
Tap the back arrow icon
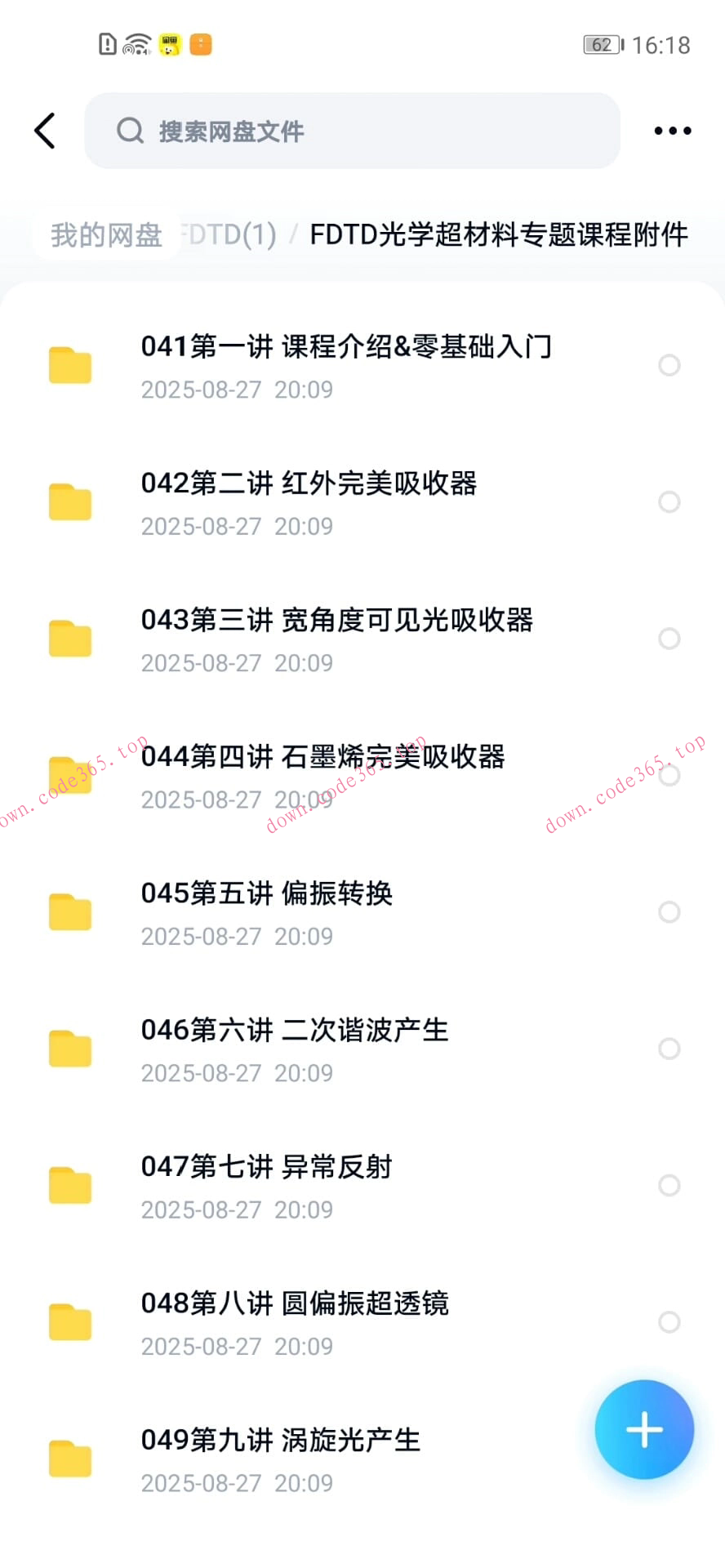[x=45, y=131]
